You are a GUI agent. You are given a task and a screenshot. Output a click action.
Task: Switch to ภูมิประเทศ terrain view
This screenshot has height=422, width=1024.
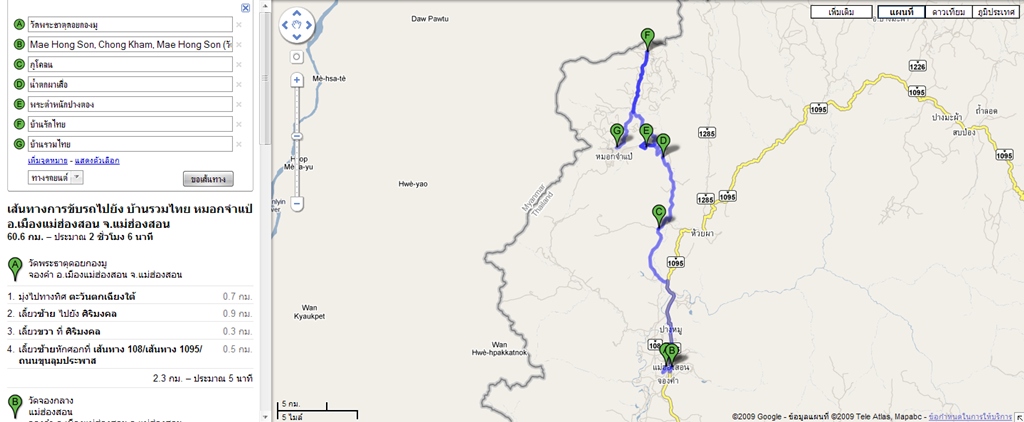tap(996, 12)
